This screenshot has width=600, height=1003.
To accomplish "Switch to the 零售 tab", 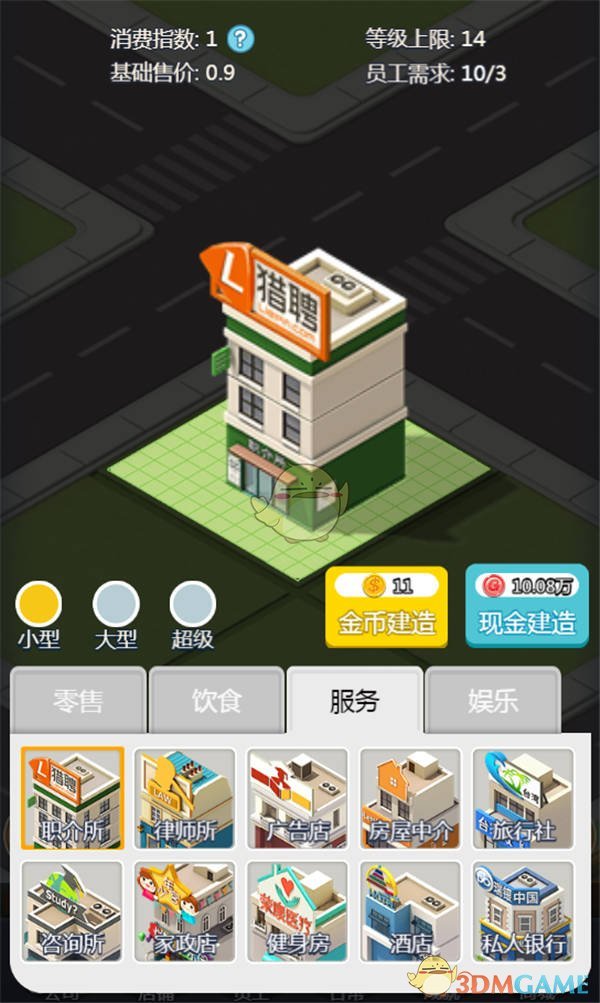I will [77, 700].
